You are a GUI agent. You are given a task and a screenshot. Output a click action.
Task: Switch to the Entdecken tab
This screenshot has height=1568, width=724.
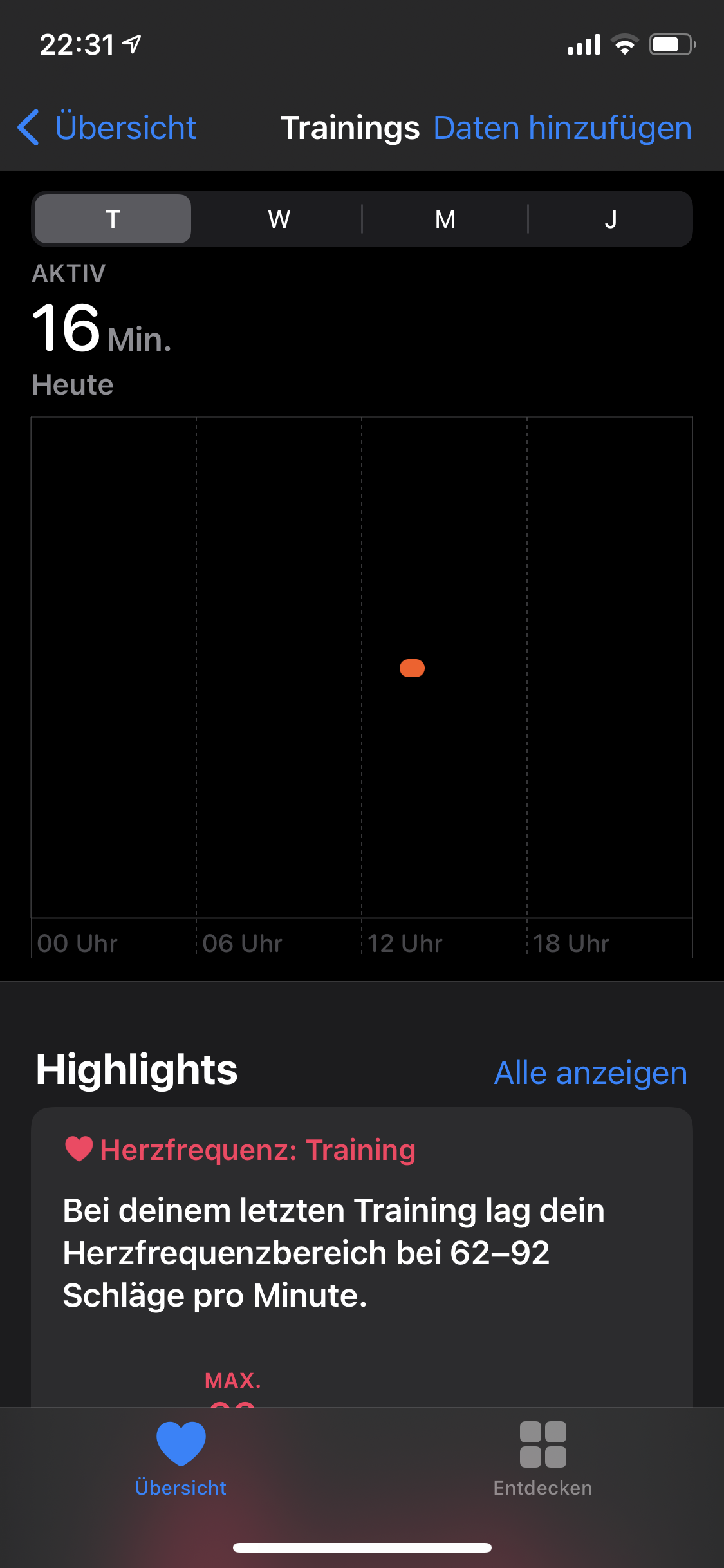[x=543, y=1459]
